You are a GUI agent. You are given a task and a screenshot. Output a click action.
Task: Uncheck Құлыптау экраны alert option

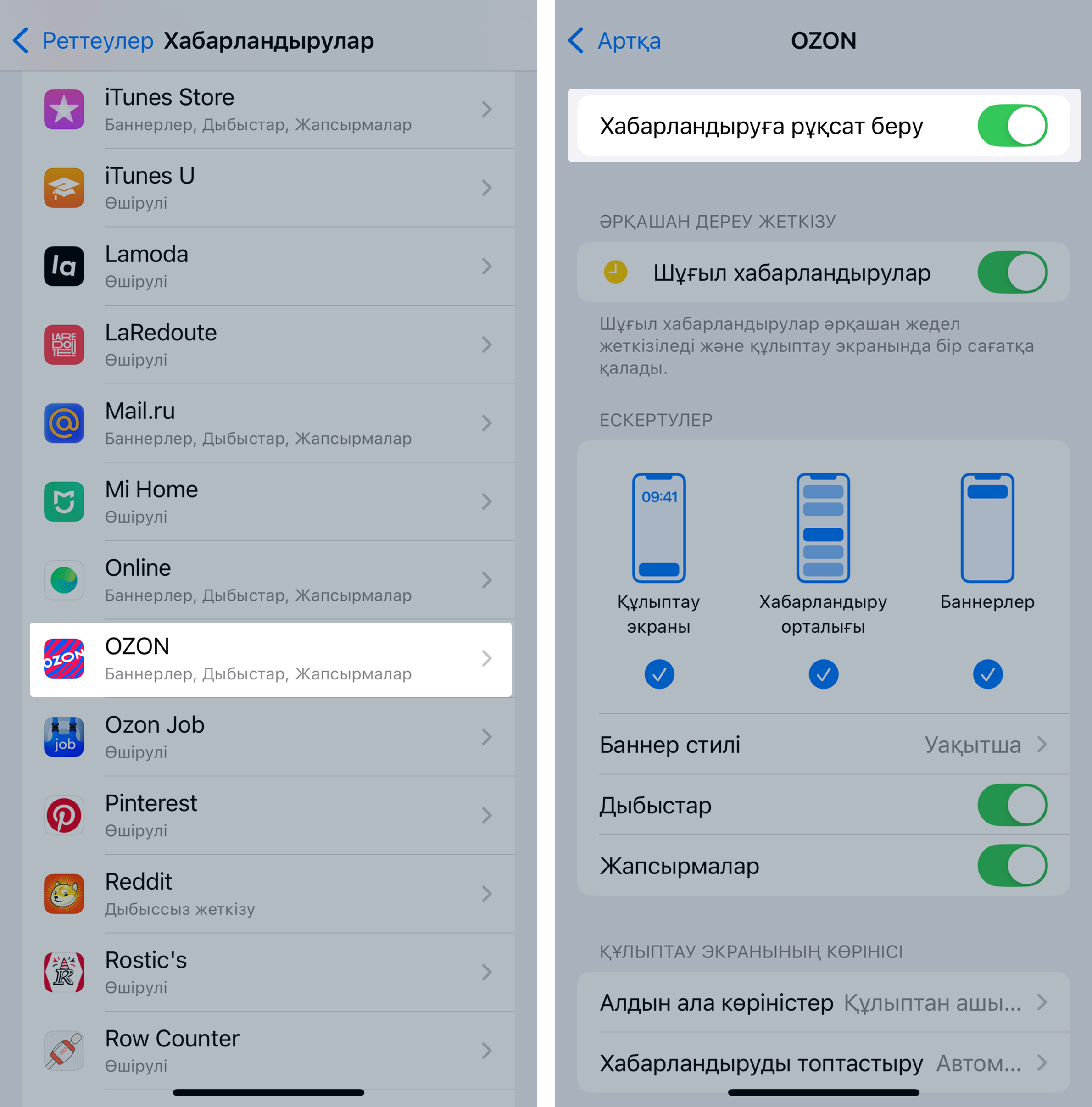coord(659,674)
